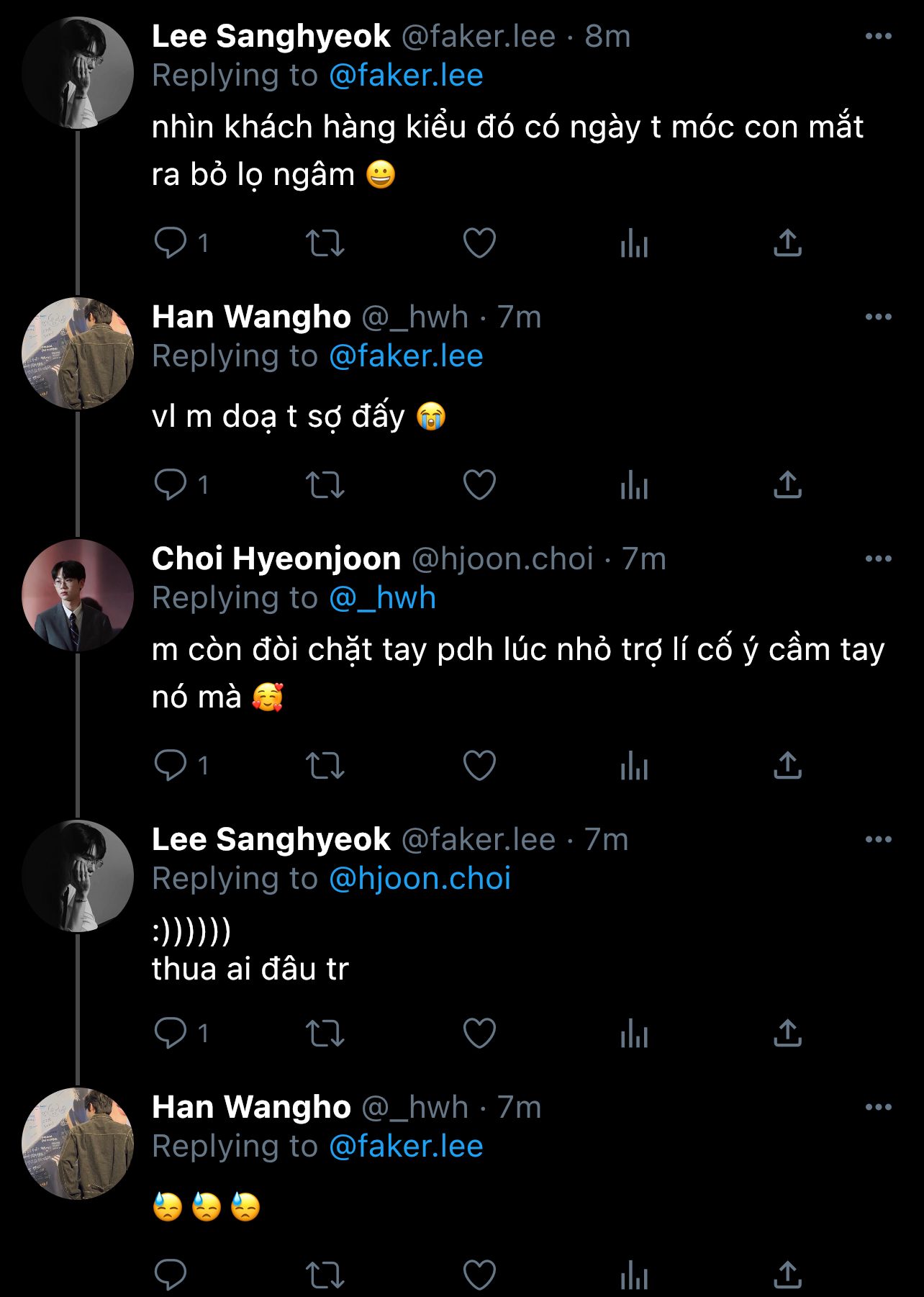
Task: Share Lee Sanghyeok's 'thua ai đâu tr' tweet
Action: [787, 1033]
